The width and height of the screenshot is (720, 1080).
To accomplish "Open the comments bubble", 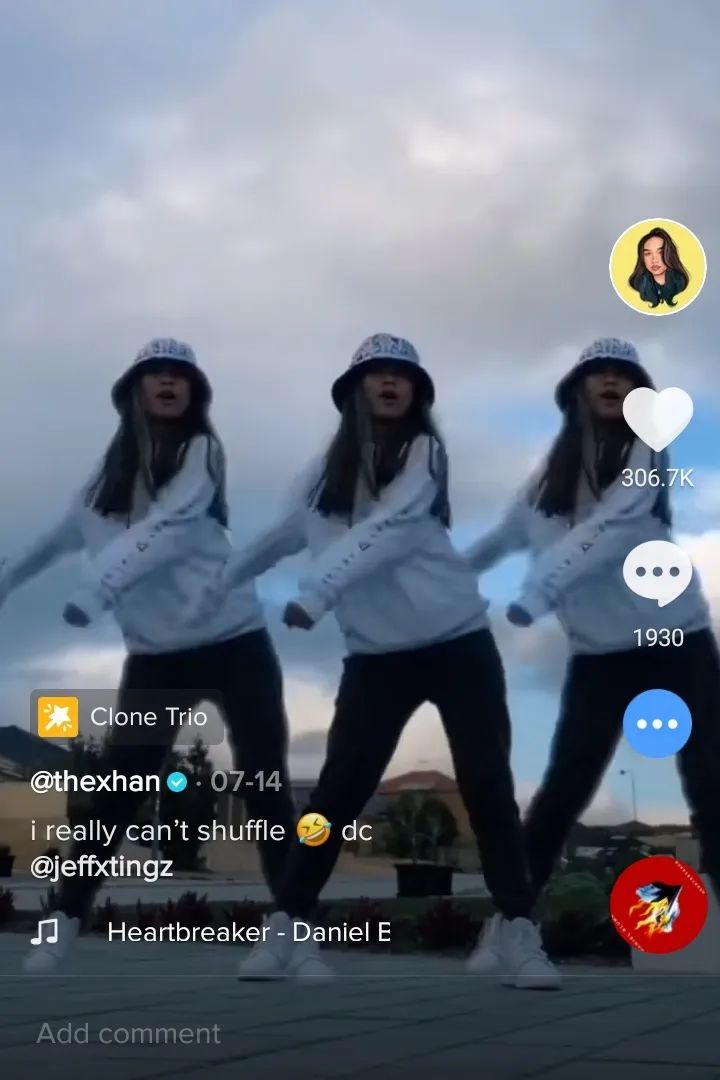I will [657, 574].
